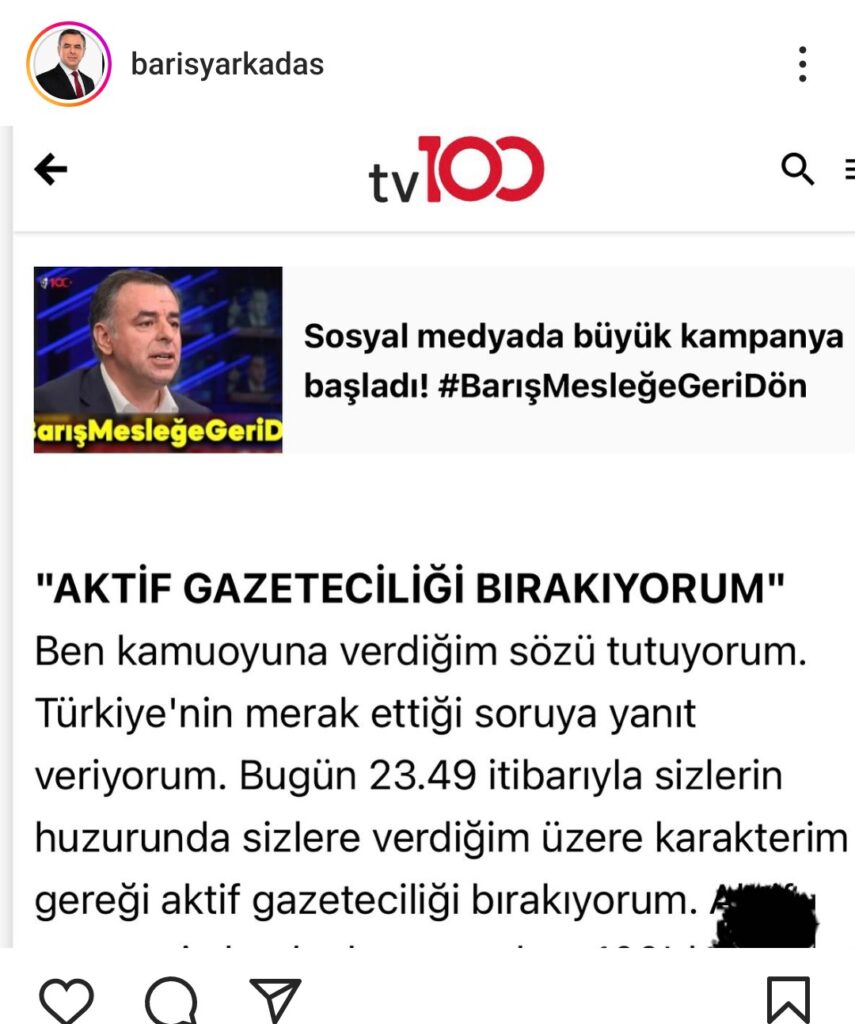Open the barisyarkadas username link

click(x=227, y=65)
